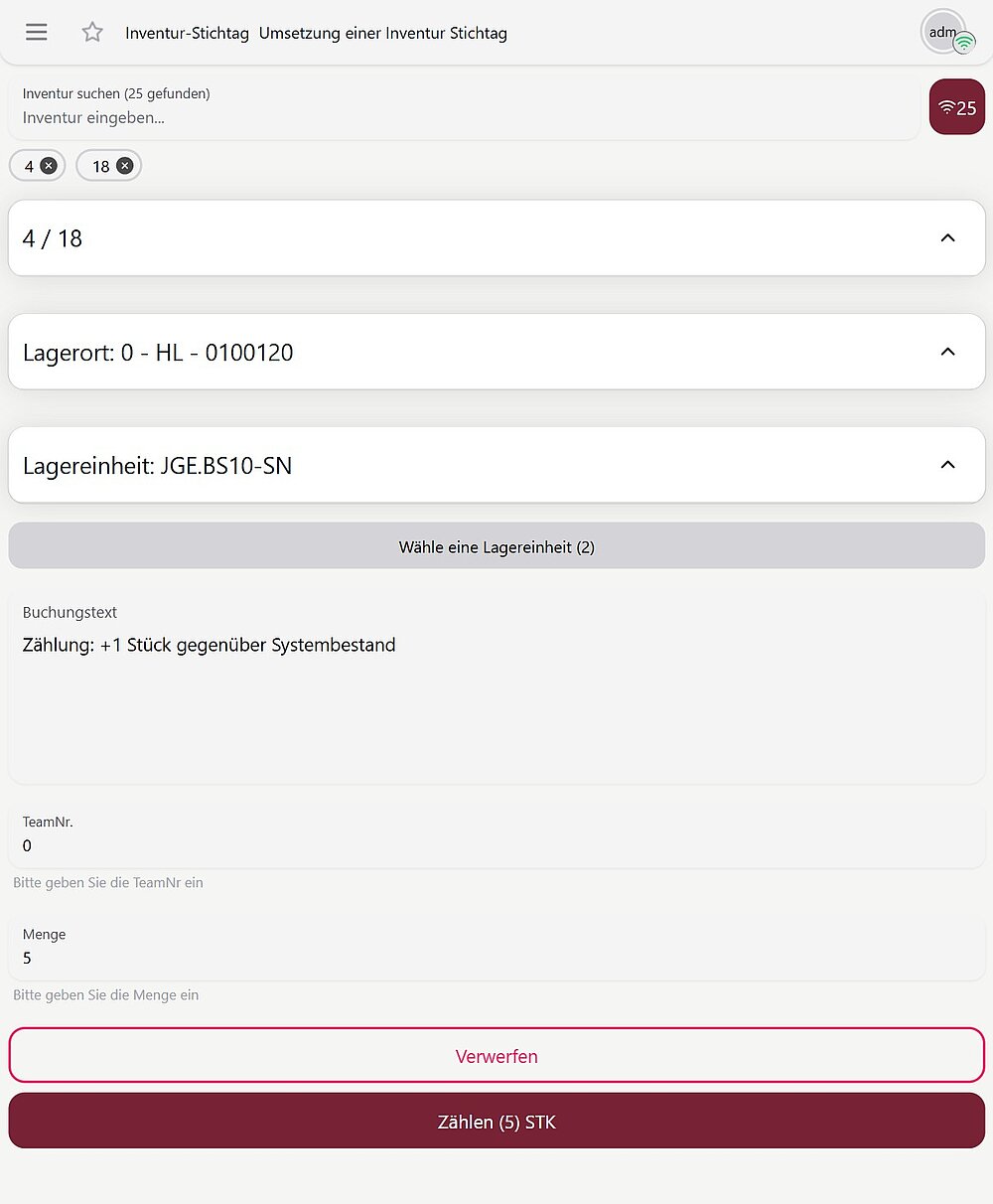Collapse the Lagerort 0 - HL - 0100120 panel

pyautogui.click(x=947, y=352)
